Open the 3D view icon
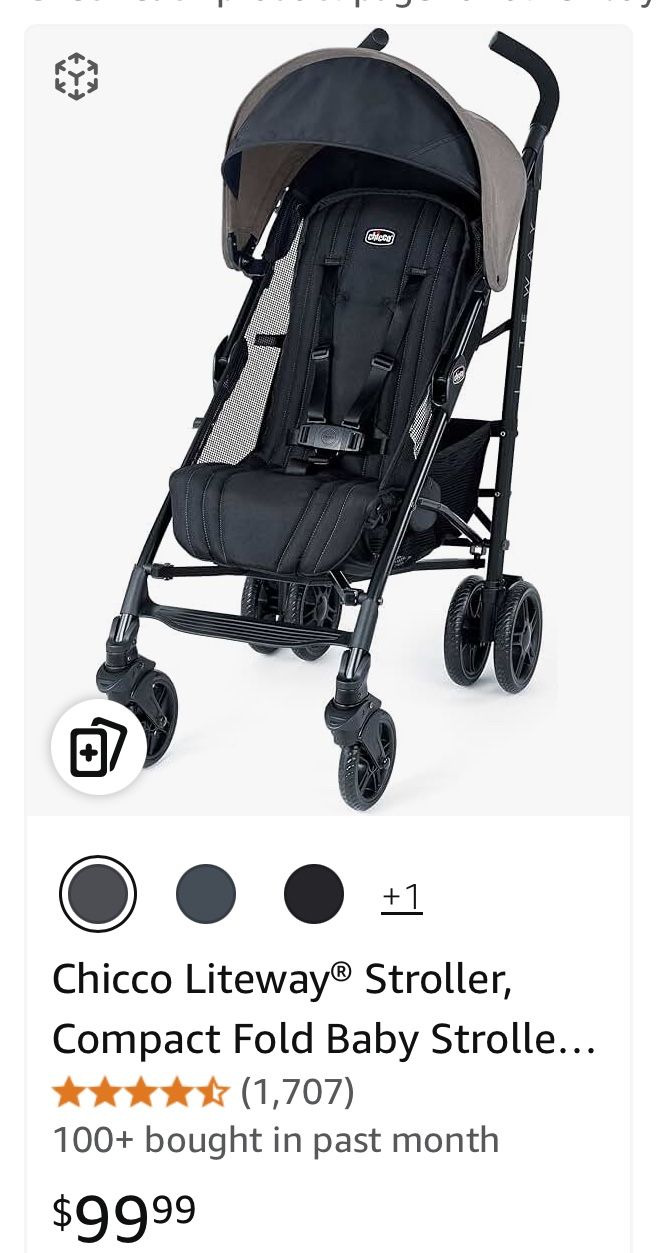656x1253 pixels. pos(76,77)
